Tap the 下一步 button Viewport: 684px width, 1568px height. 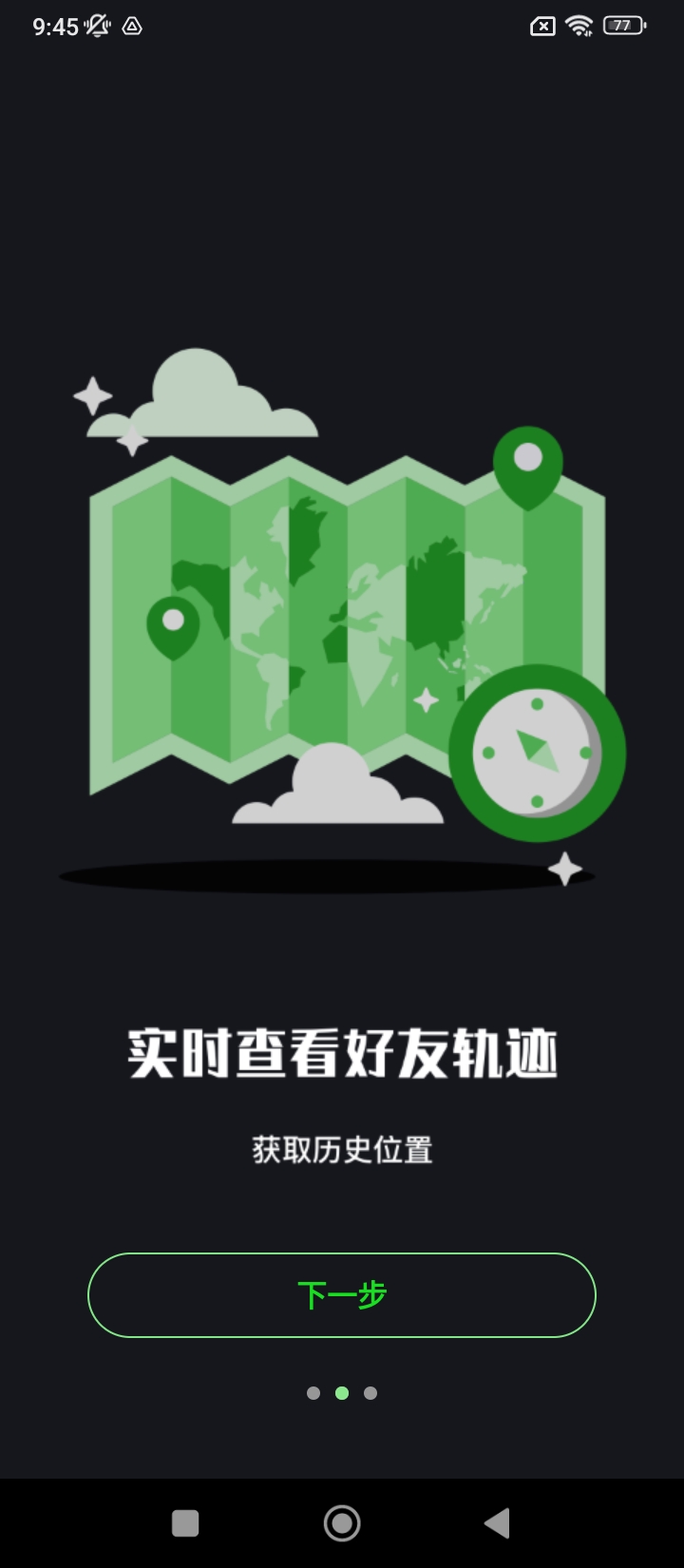(342, 1294)
